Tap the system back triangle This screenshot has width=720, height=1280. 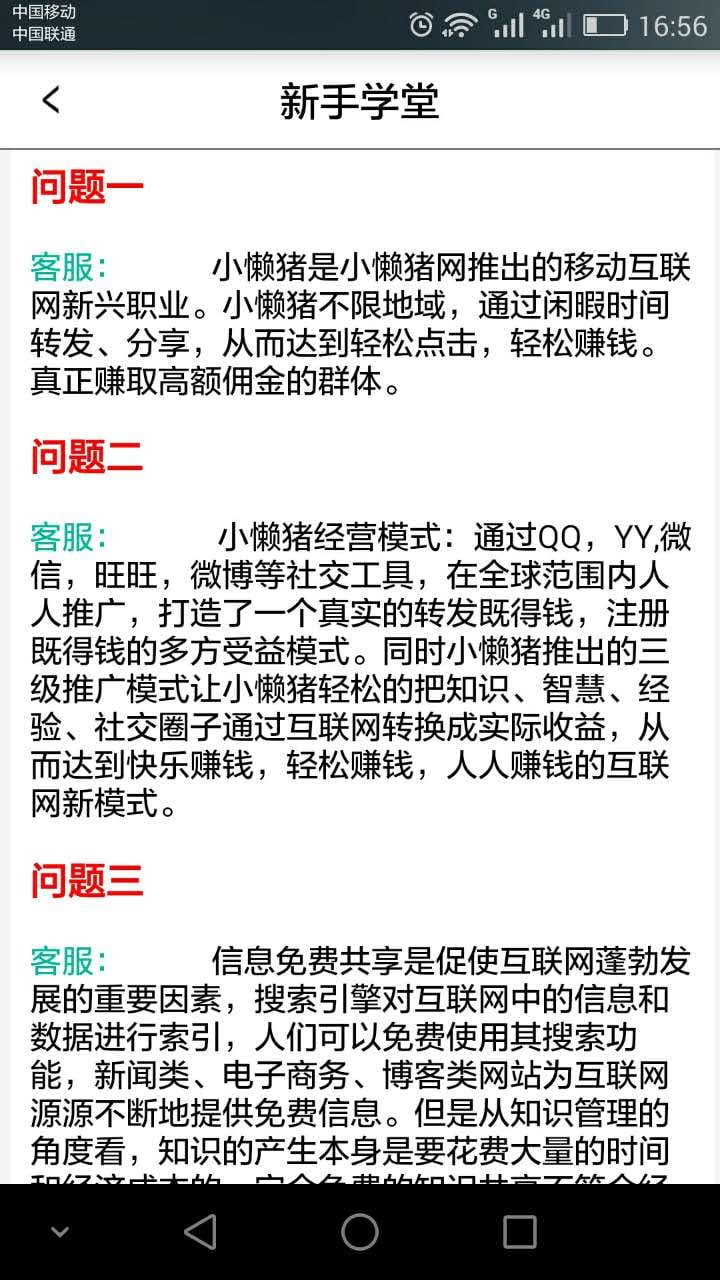(200, 1232)
